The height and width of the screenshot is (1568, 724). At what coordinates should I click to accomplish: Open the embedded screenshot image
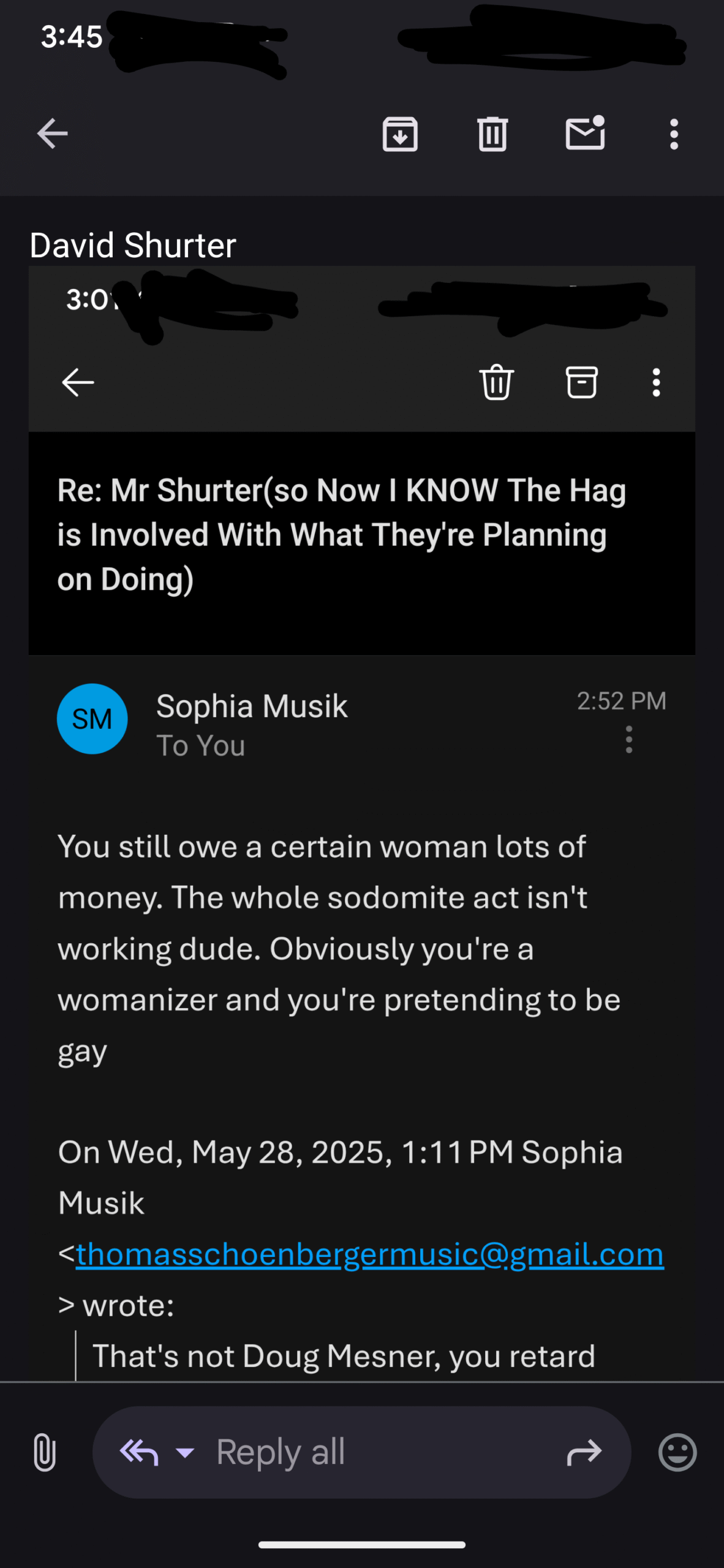point(362,823)
